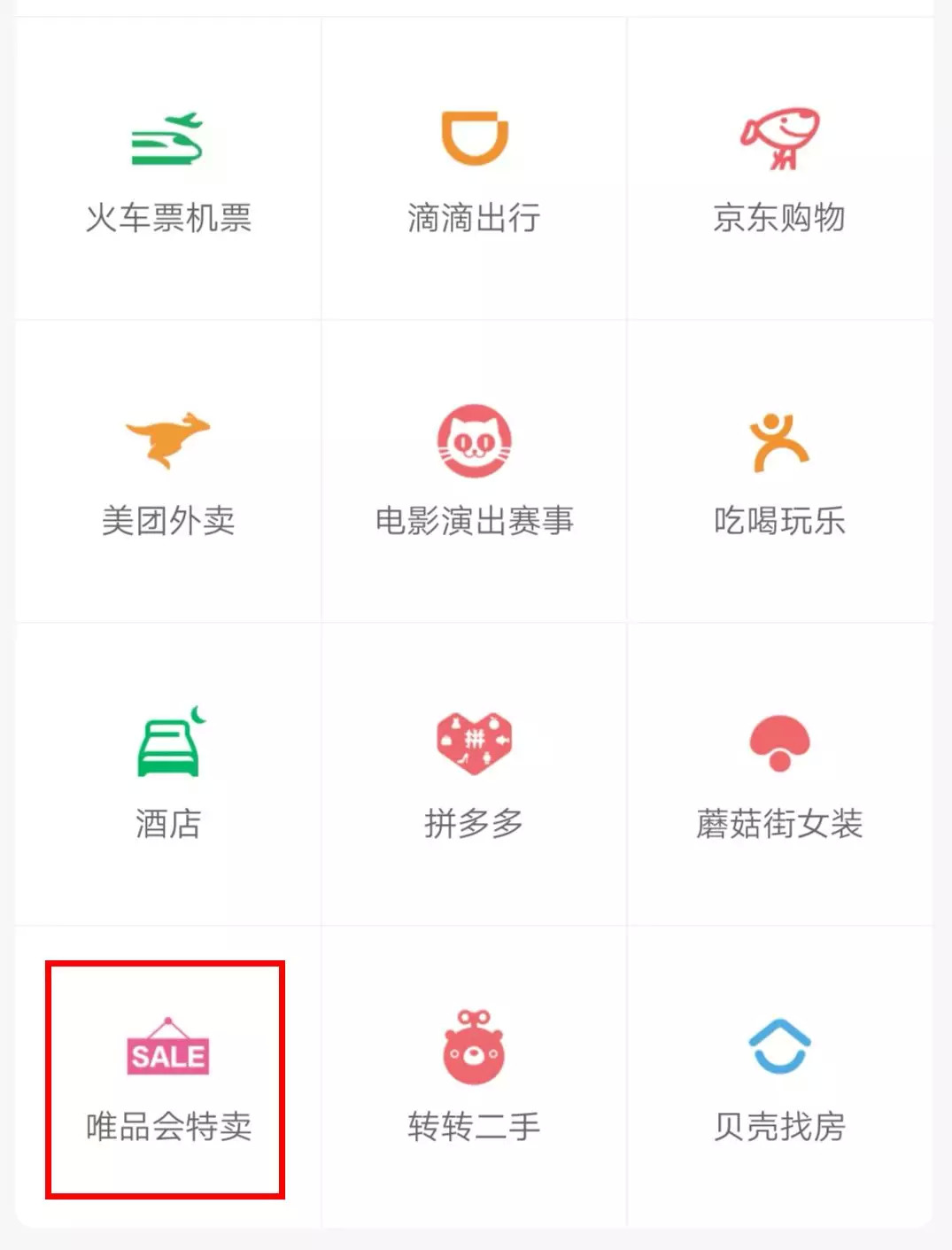
Task: Open 京东购物 shopping
Action: (x=779, y=168)
